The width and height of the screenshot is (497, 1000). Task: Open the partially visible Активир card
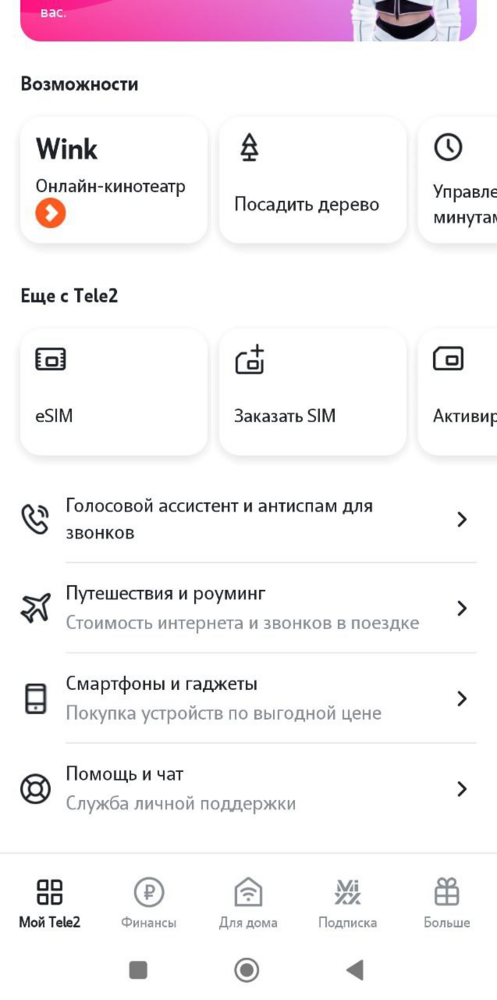pos(457,392)
